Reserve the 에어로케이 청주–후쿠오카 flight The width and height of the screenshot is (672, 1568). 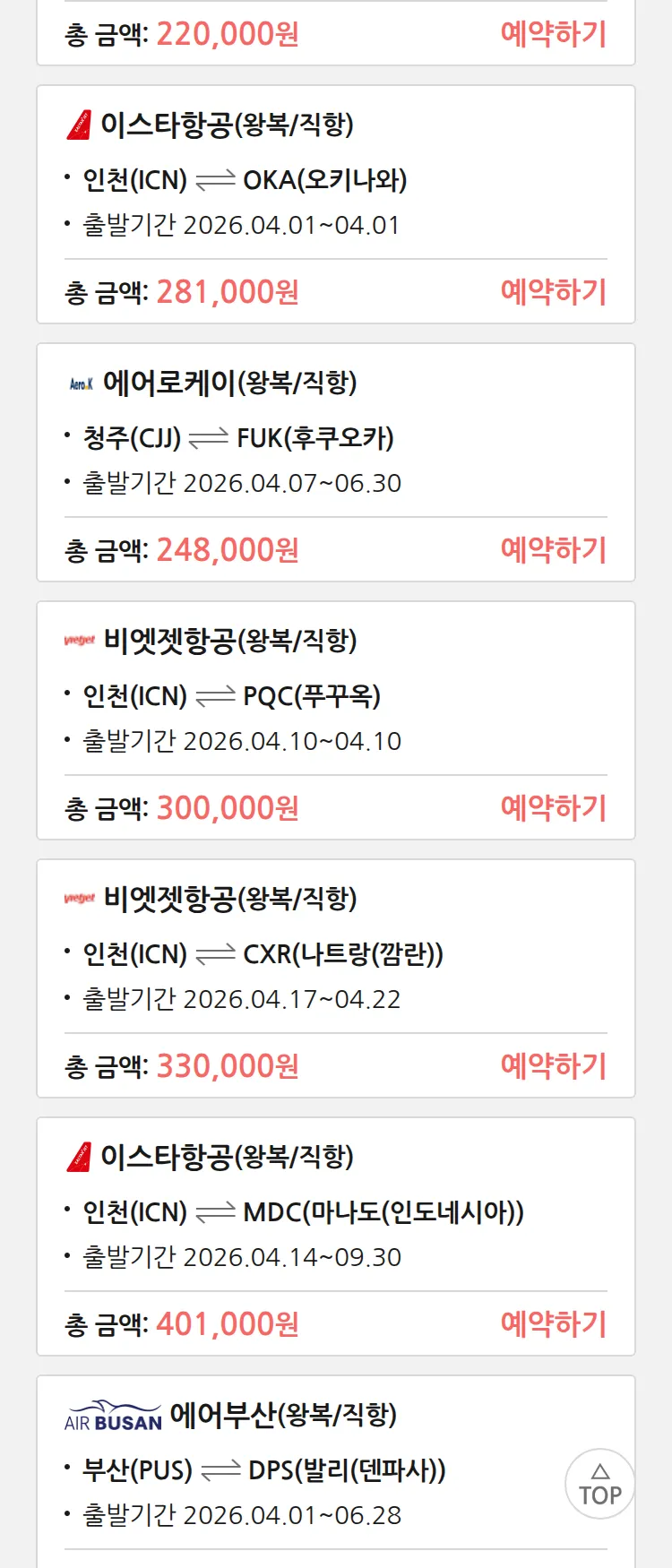[553, 550]
